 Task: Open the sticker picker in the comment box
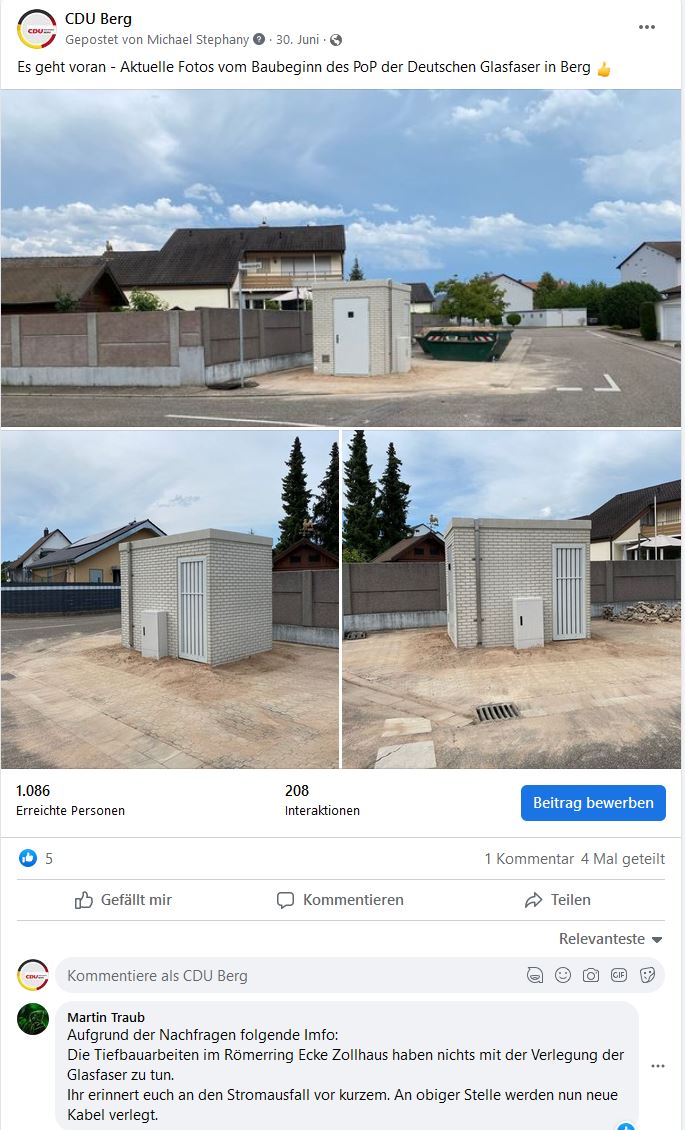[647, 975]
